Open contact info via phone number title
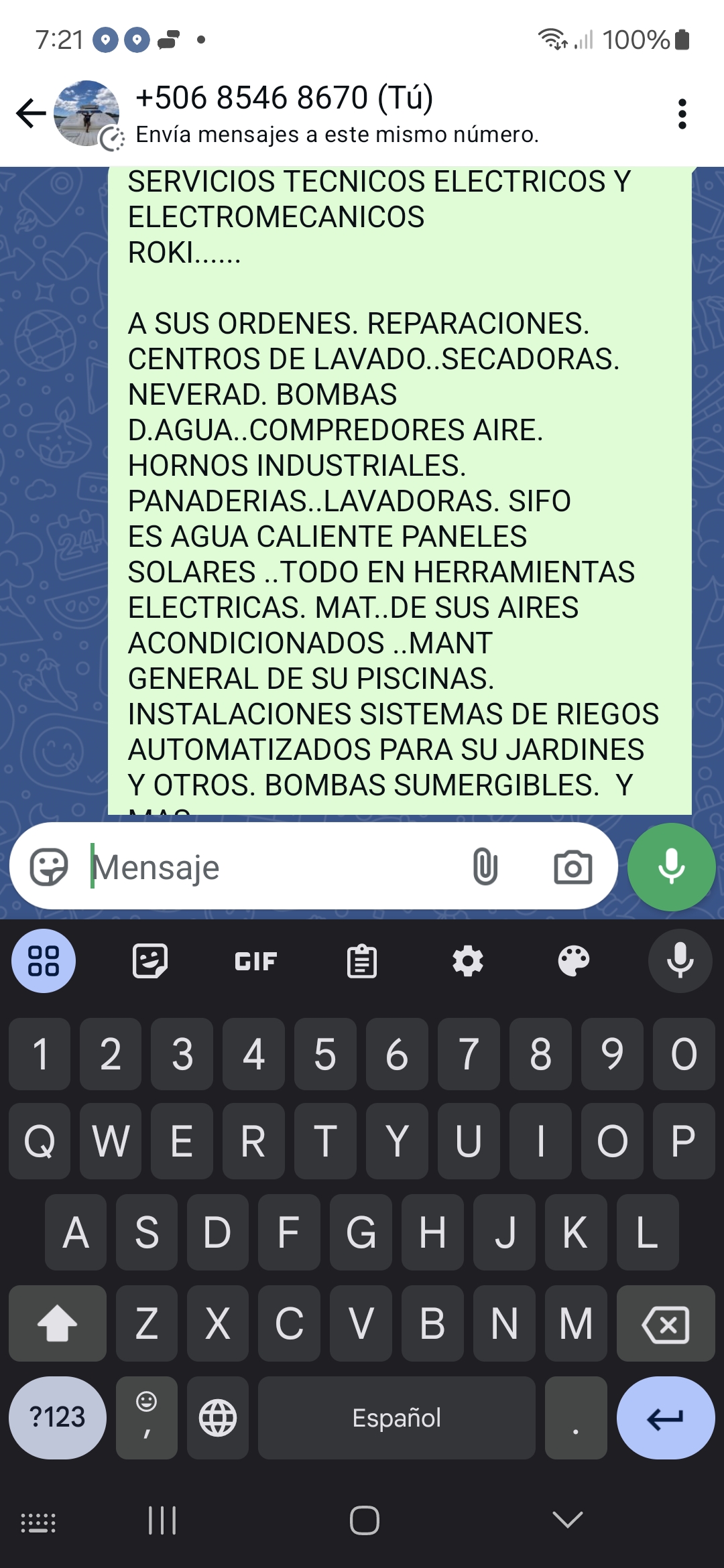 [284, 98]
